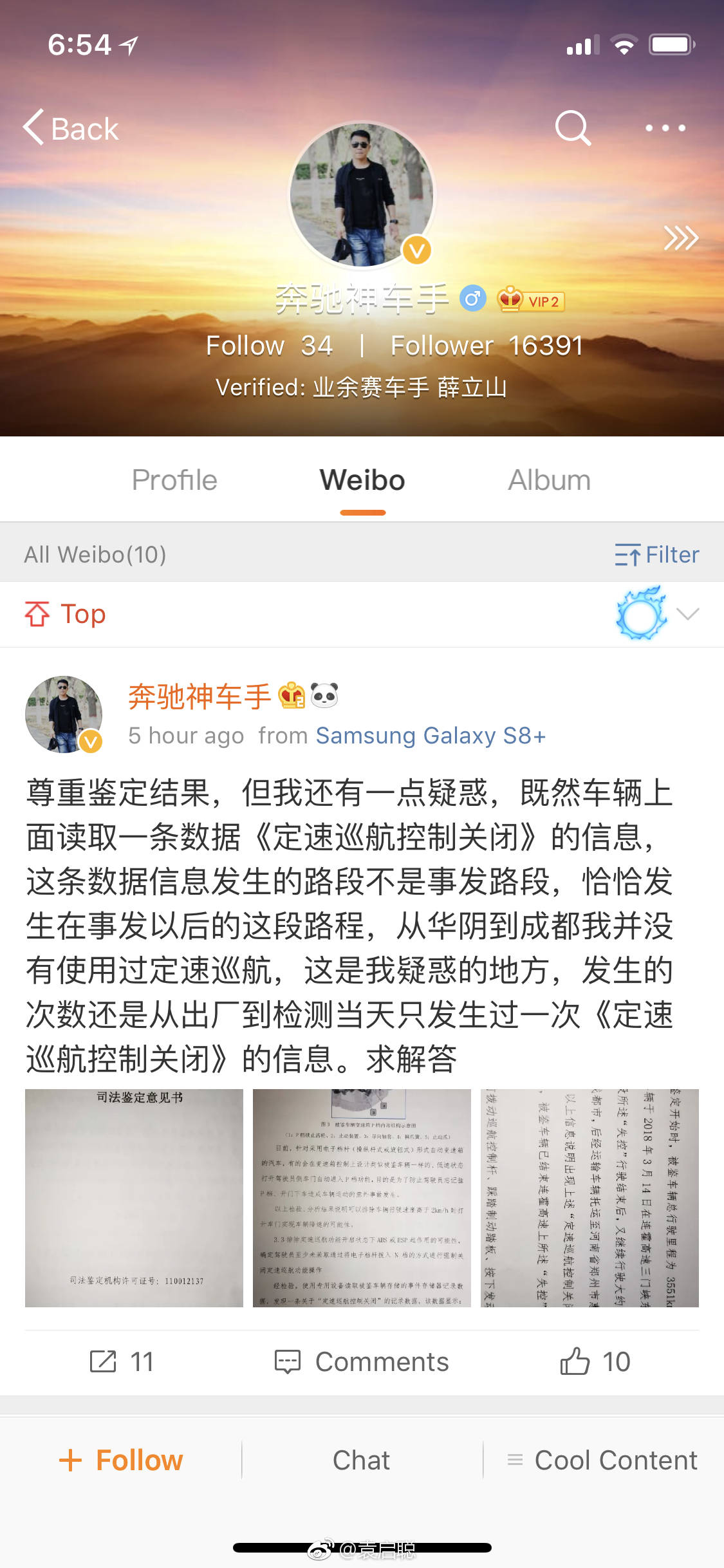This screenshot has width=724, height=1568.
Task: Switch to the Album tab
Action: (549, 480)
